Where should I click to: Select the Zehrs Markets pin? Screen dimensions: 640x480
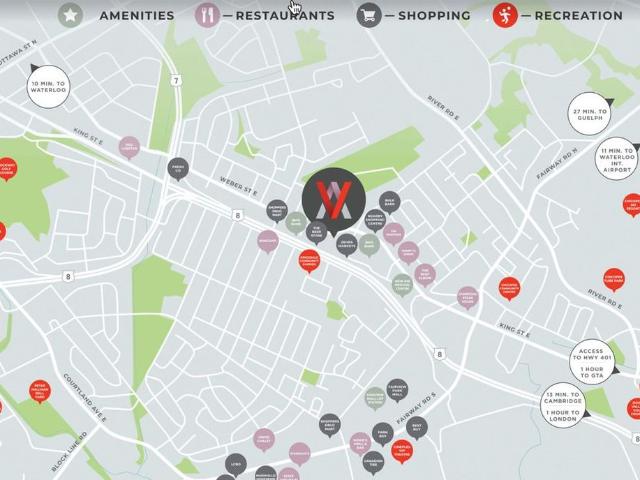pos(346,241)
